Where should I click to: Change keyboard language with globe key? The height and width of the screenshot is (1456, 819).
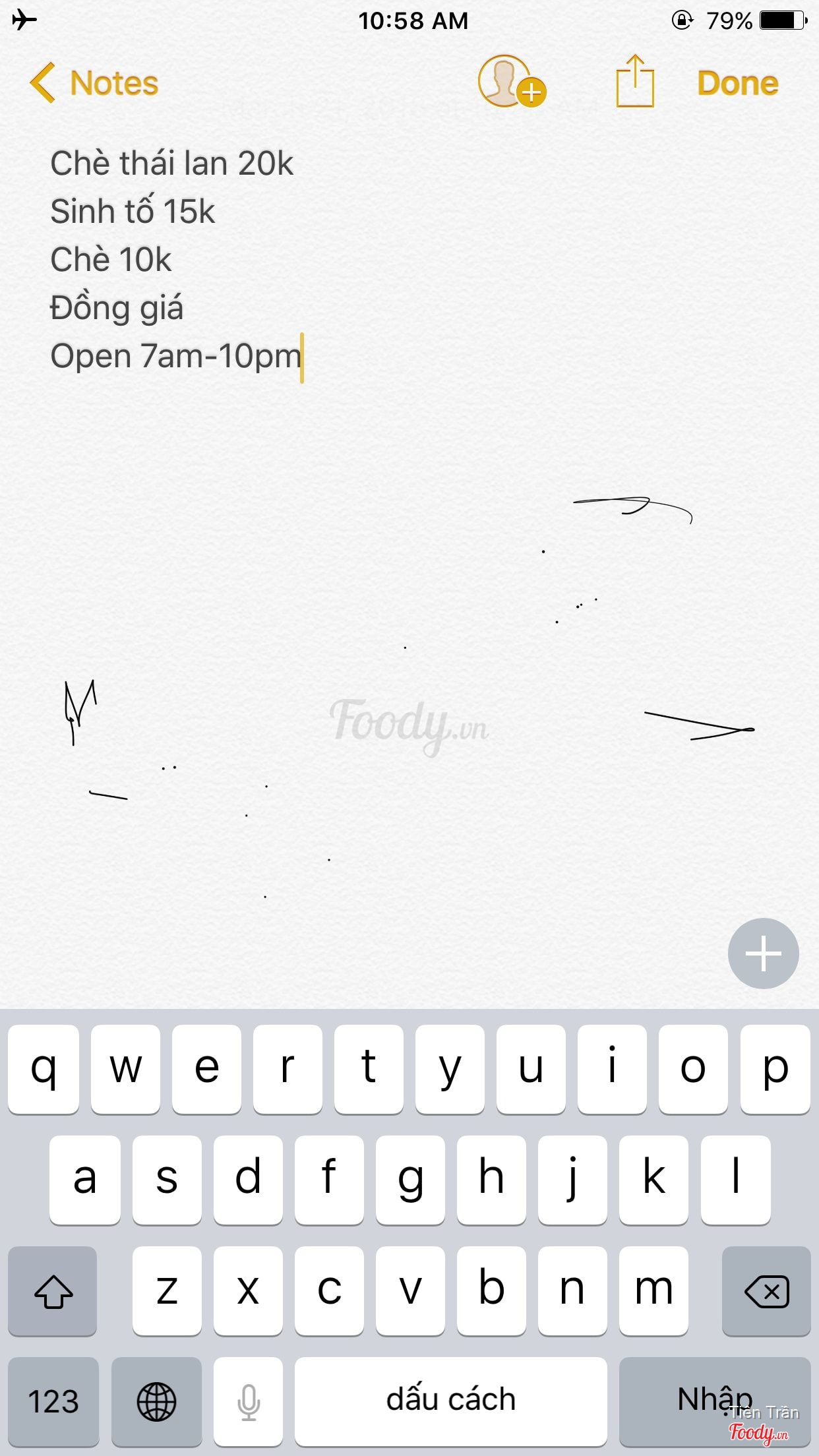(x=156, y=1401)
